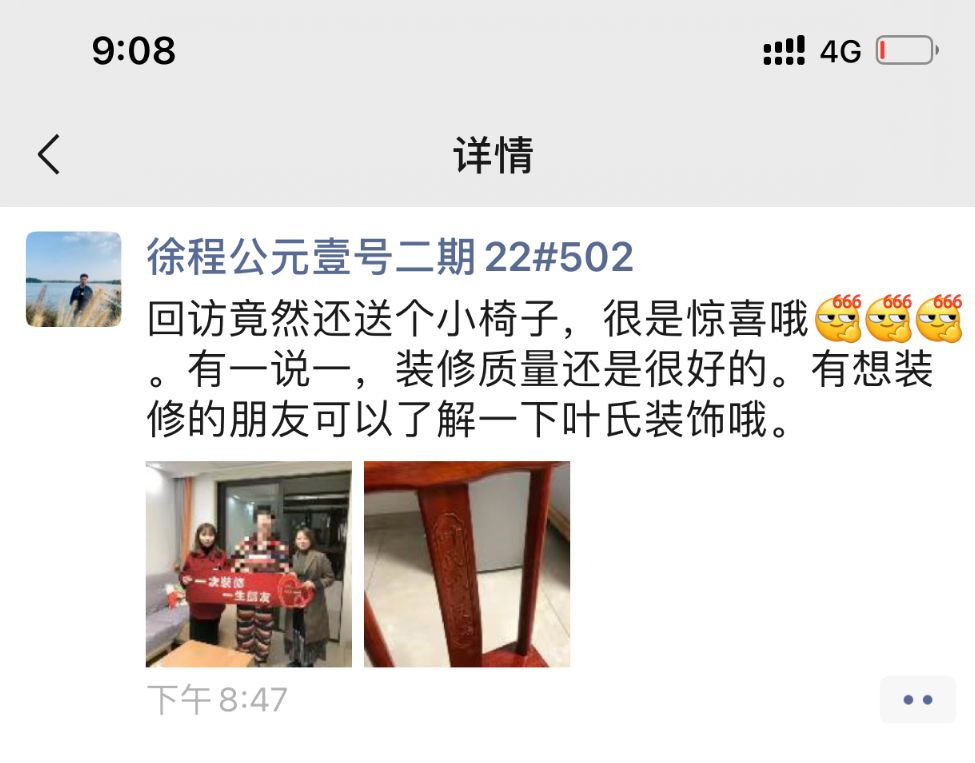Open the poster's profile avatar
This screenshot has height=763, width=975.
73,279
